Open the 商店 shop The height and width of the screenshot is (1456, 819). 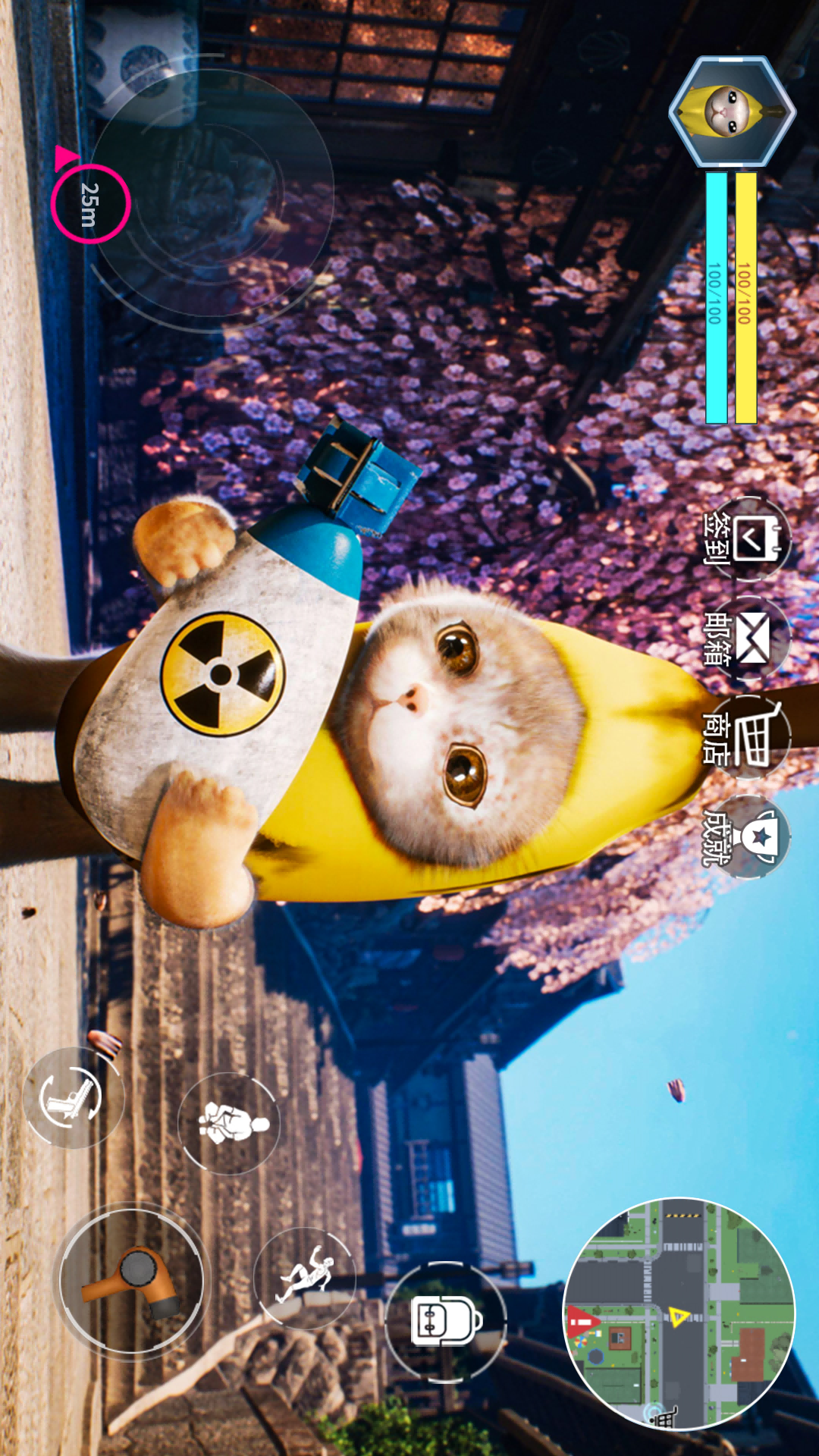[x=749, y=737]
